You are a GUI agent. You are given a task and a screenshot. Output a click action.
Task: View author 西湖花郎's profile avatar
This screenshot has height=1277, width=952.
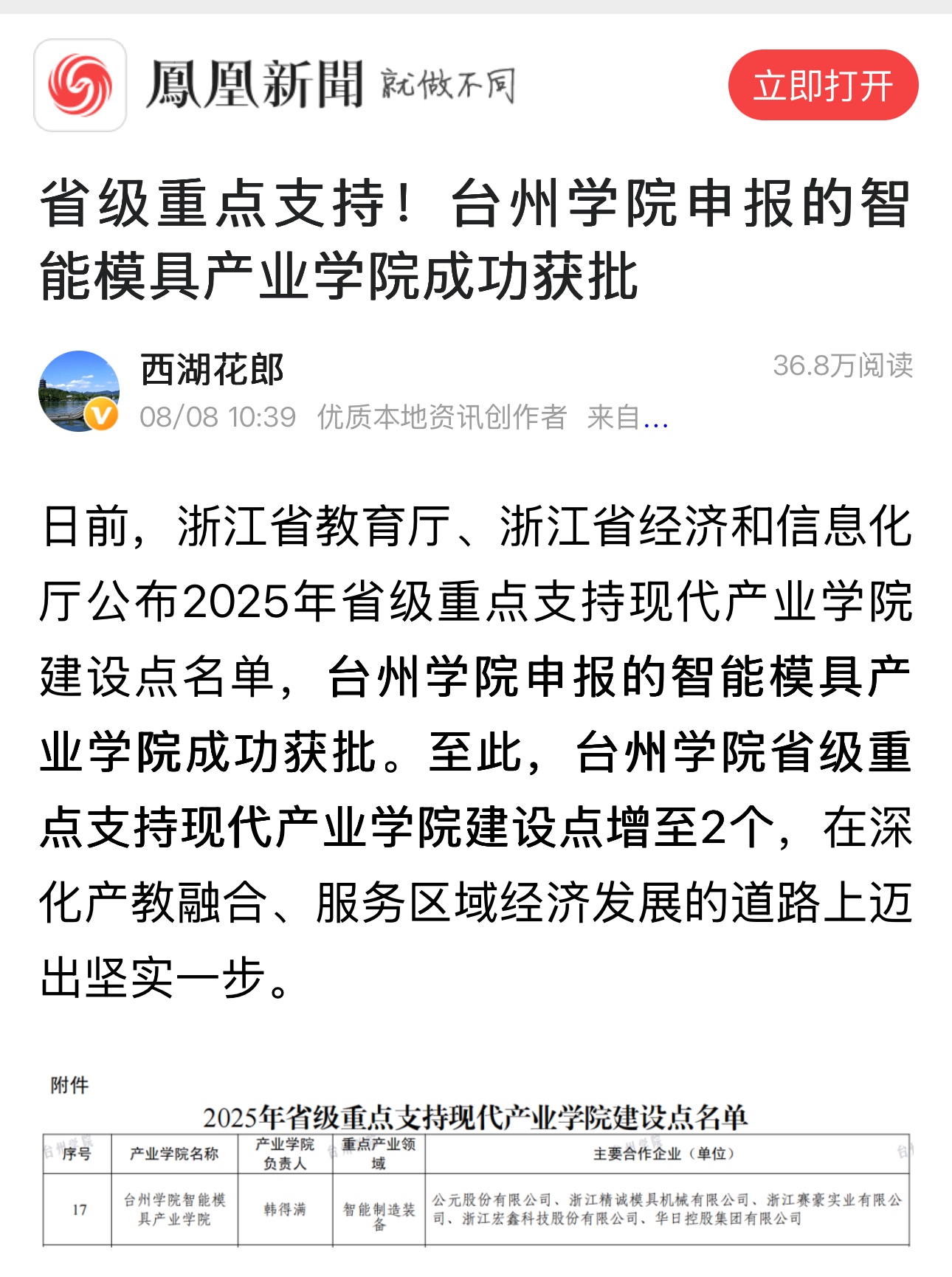(x=79, y=391)
